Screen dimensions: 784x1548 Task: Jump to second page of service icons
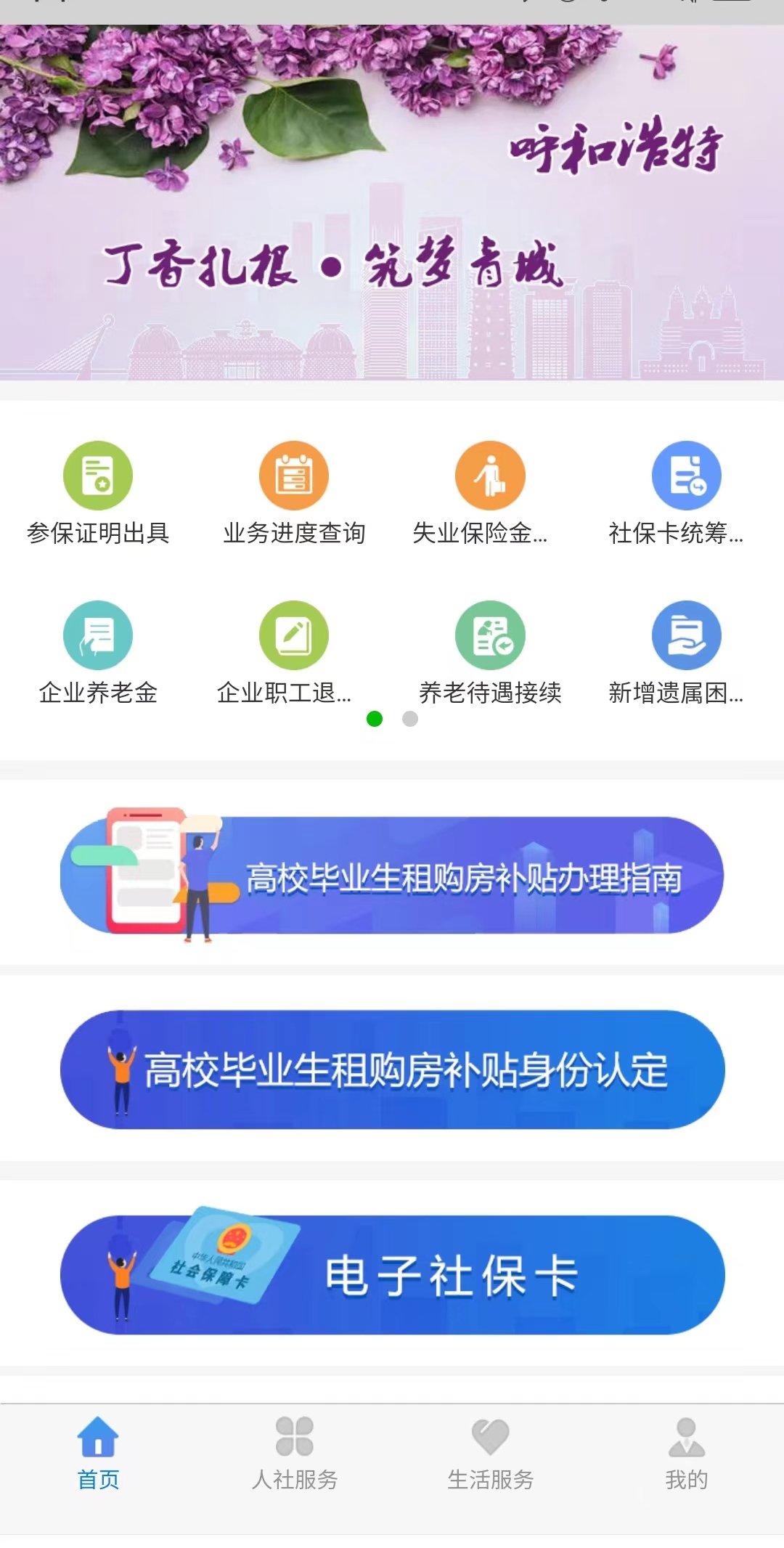pyautogui.click(x=410, y=719)
